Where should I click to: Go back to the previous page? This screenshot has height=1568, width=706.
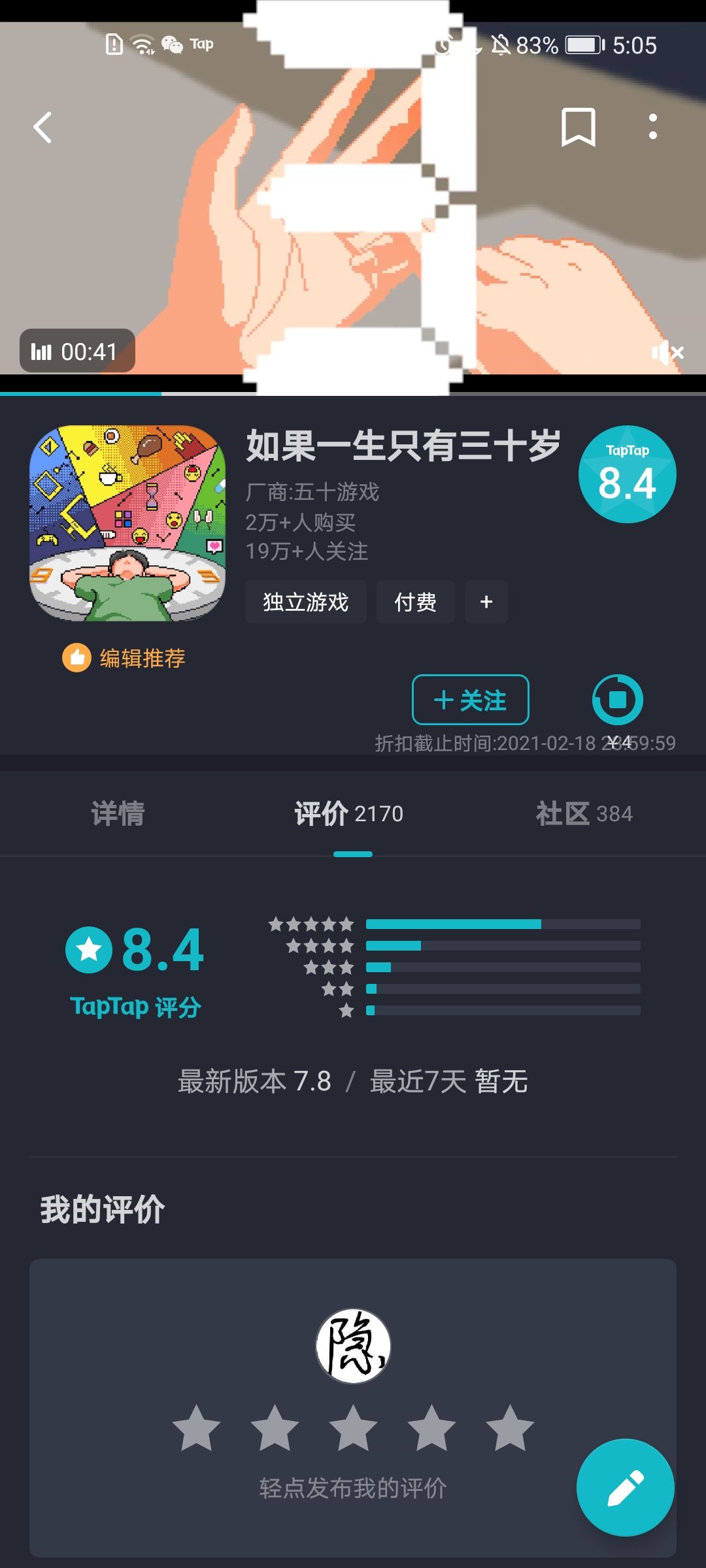click(x=43, y=127)
